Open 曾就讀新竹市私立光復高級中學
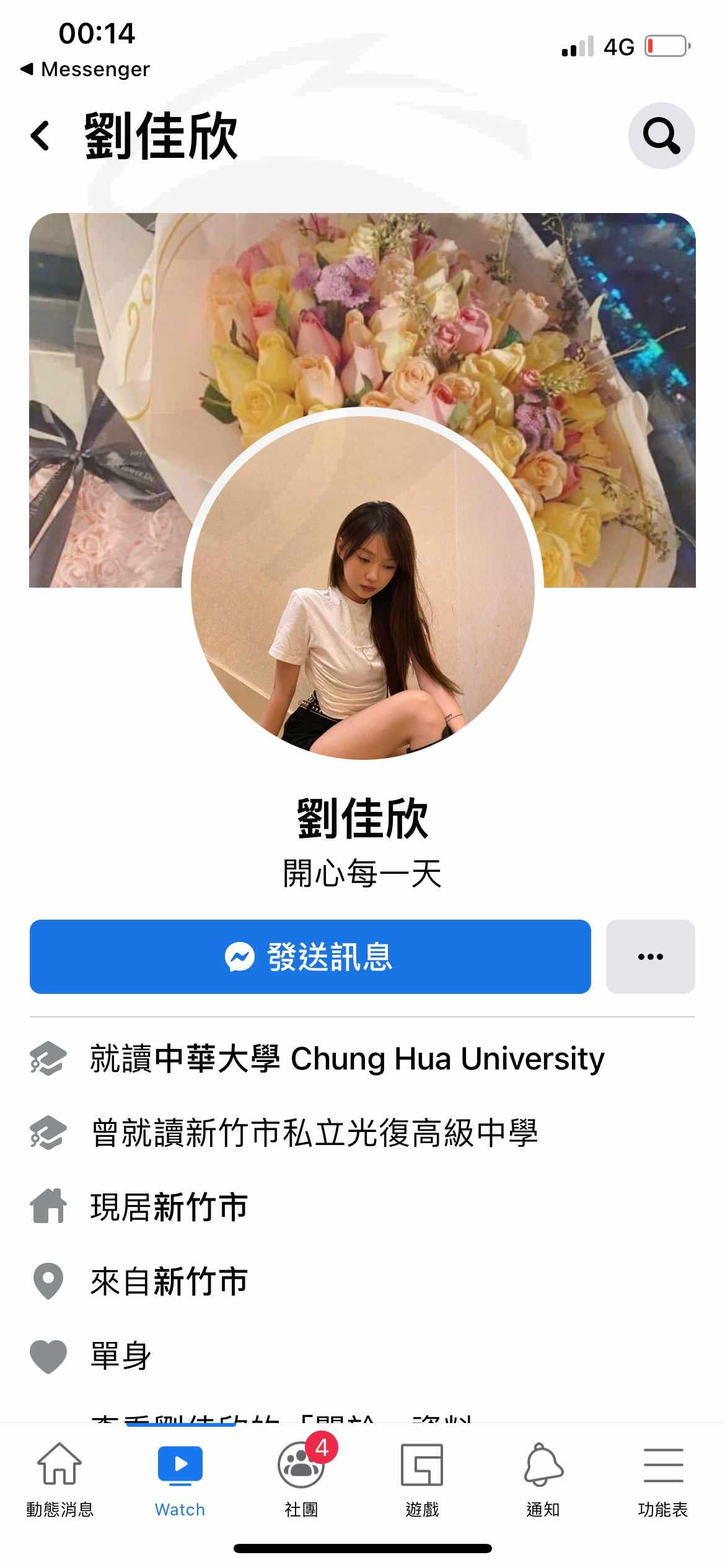Screen dimensions: 725x1568 coord(314,1133)
